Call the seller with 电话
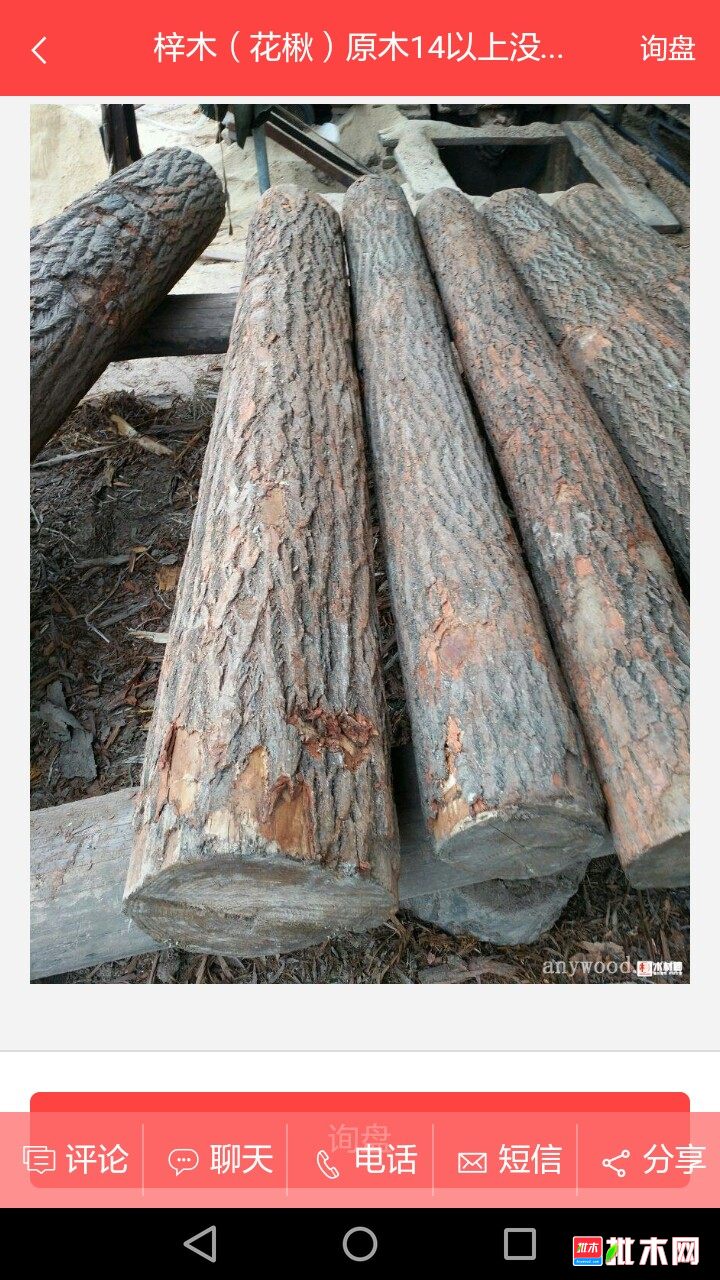 tap(365, 1160)
